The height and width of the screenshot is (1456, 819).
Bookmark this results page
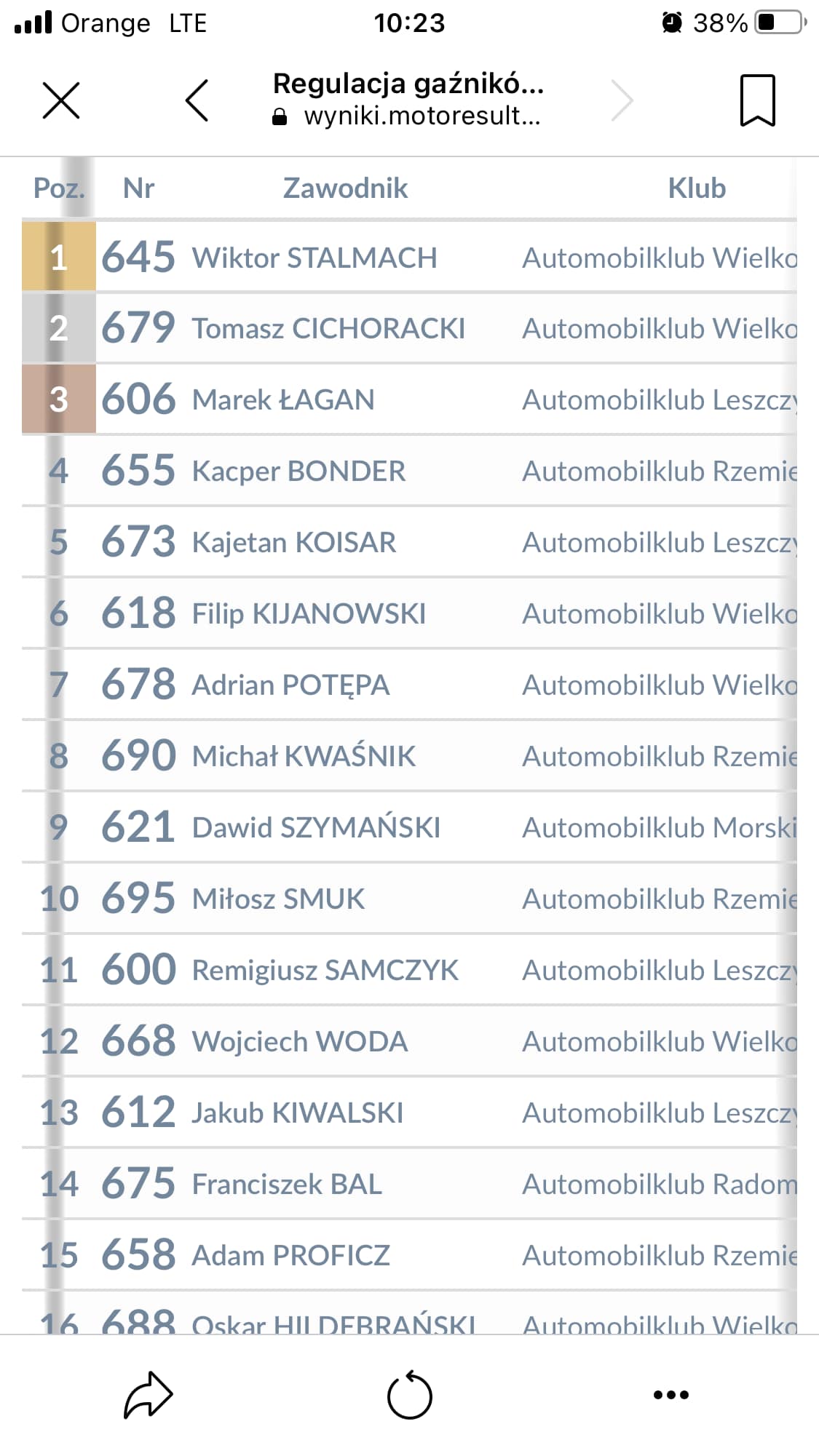tap(758, 100)
